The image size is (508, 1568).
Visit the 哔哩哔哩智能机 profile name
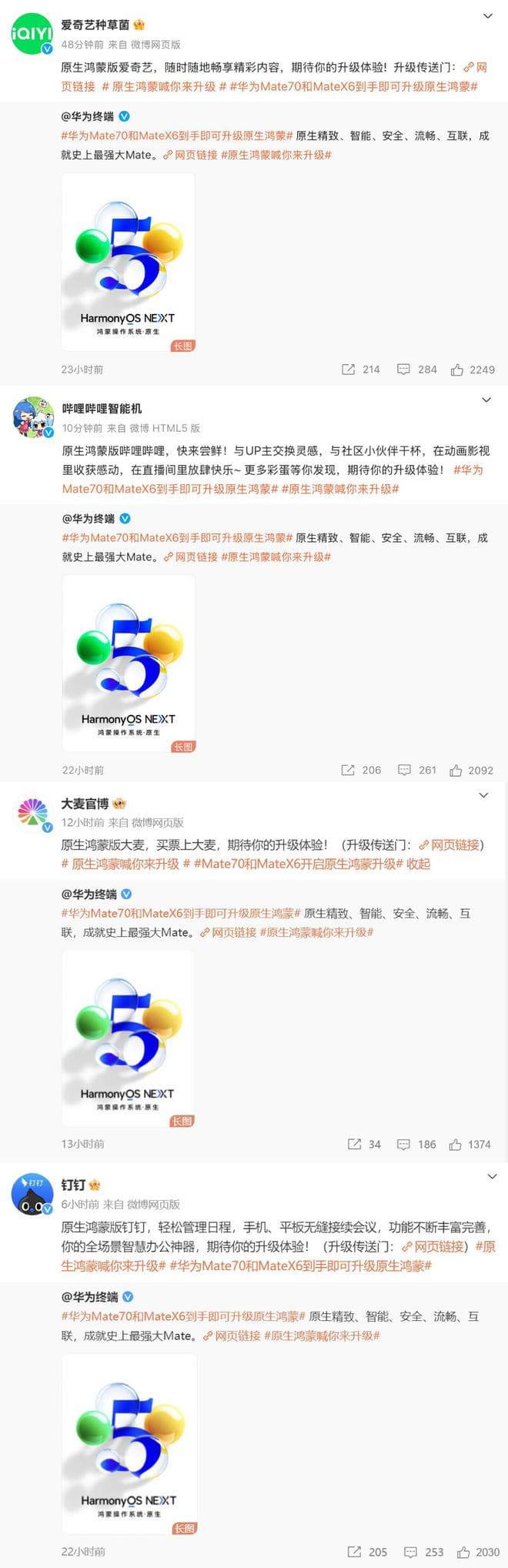click(102, 409)
